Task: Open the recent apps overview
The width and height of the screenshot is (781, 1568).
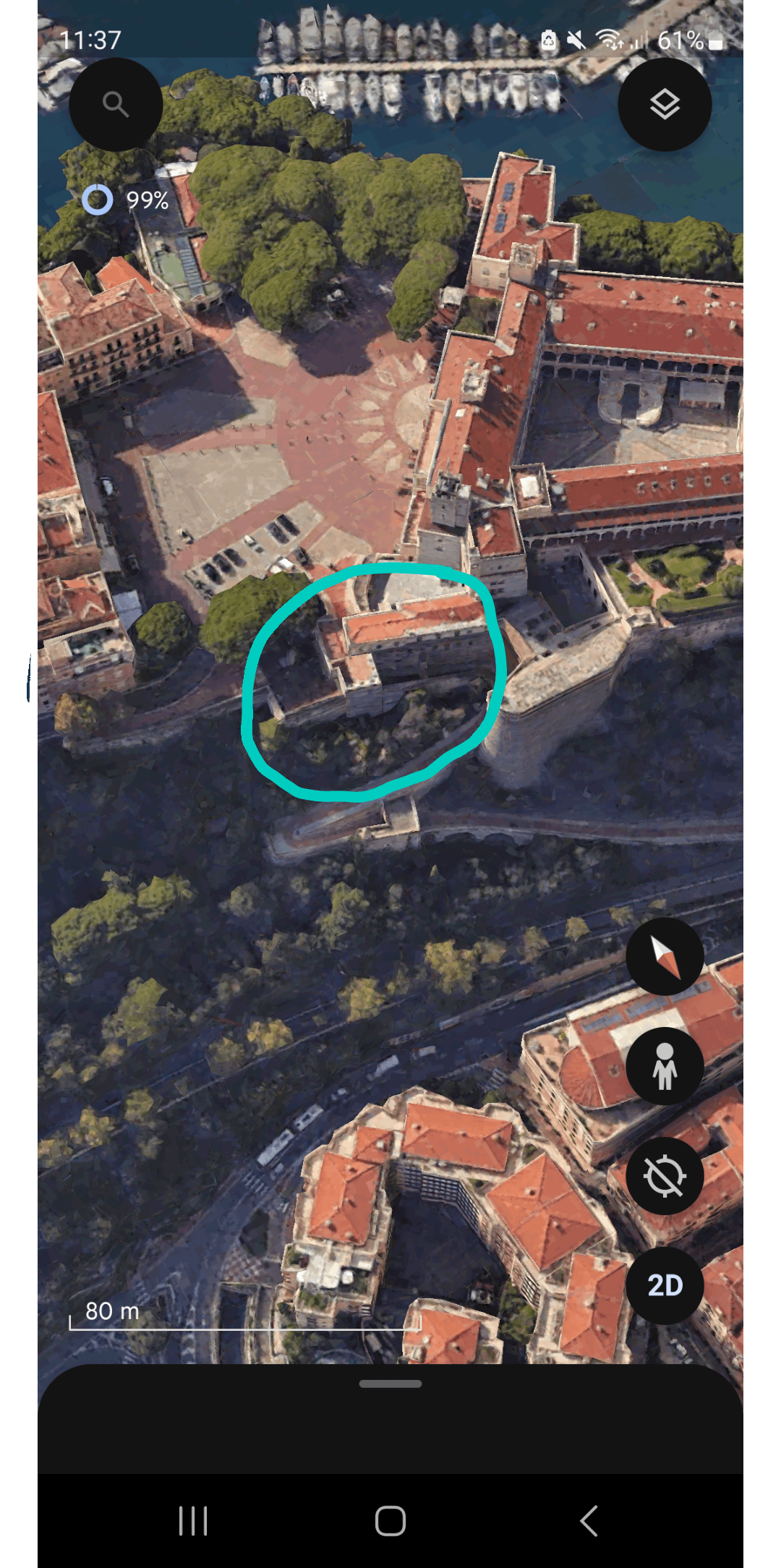Action: pos(193,1520)
